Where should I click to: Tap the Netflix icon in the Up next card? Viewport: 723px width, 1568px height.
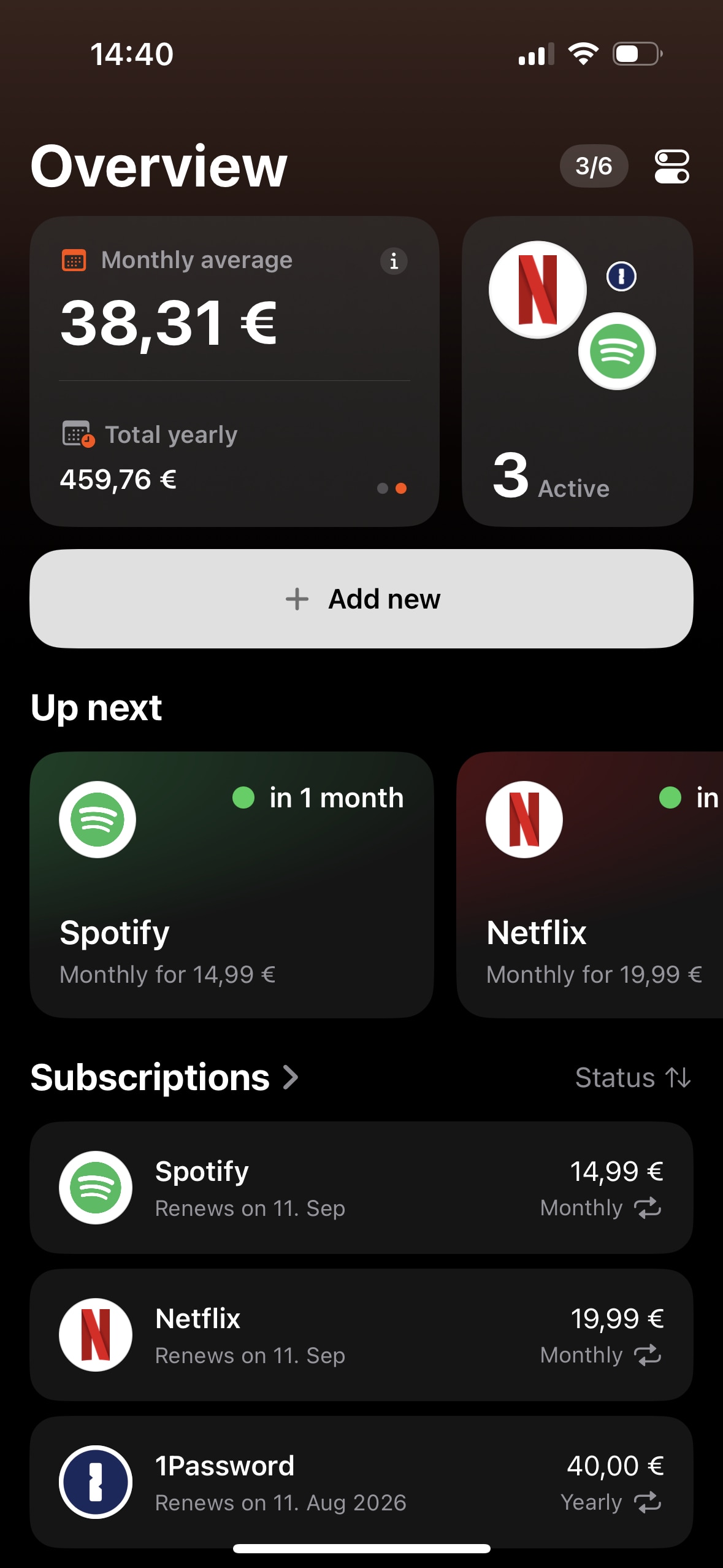(524, 819)
